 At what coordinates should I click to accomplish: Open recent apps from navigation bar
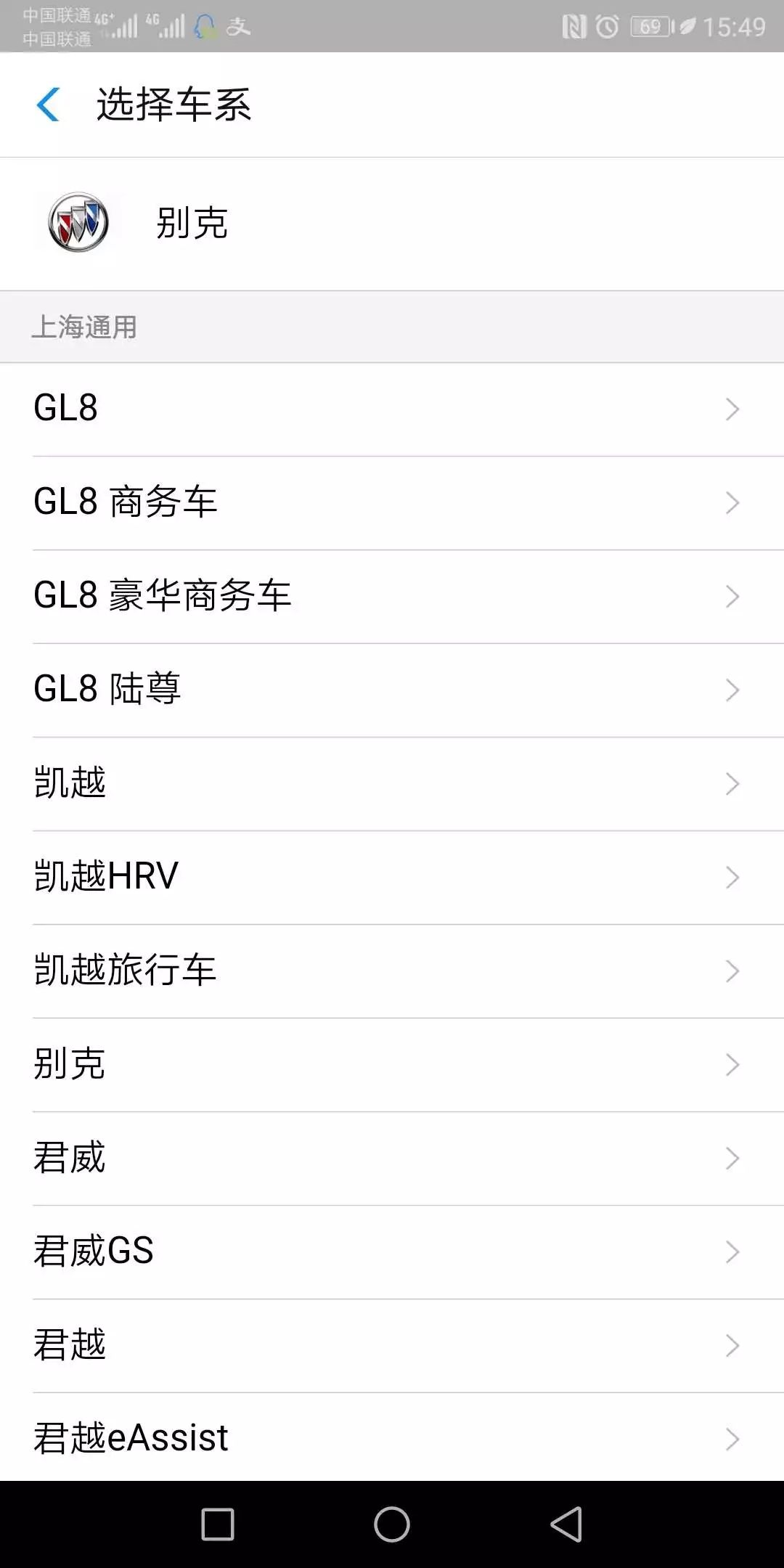pos(218,1524)
